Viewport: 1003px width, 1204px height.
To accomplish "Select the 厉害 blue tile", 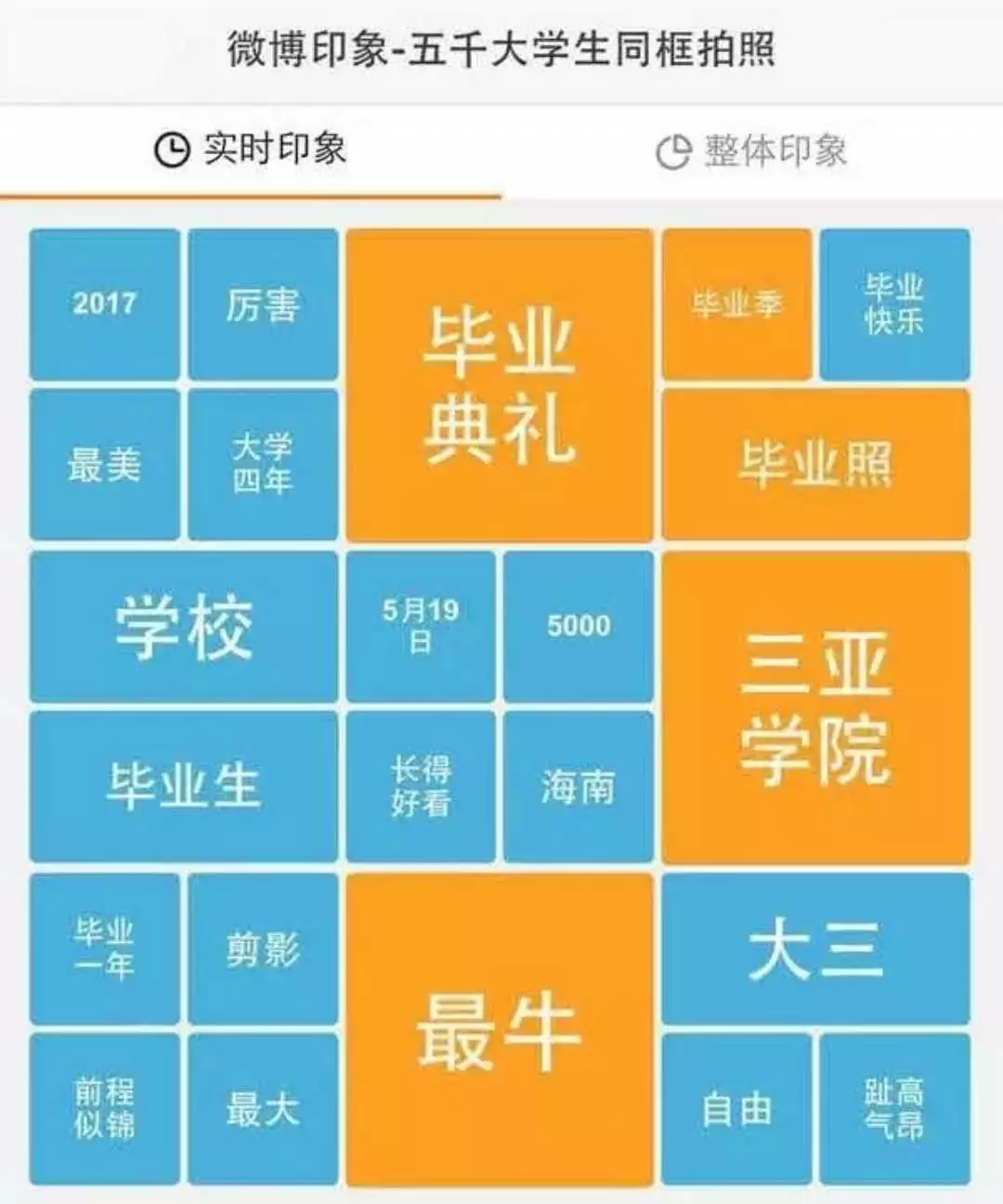I will pyautogui.click(x=263, y=302).
